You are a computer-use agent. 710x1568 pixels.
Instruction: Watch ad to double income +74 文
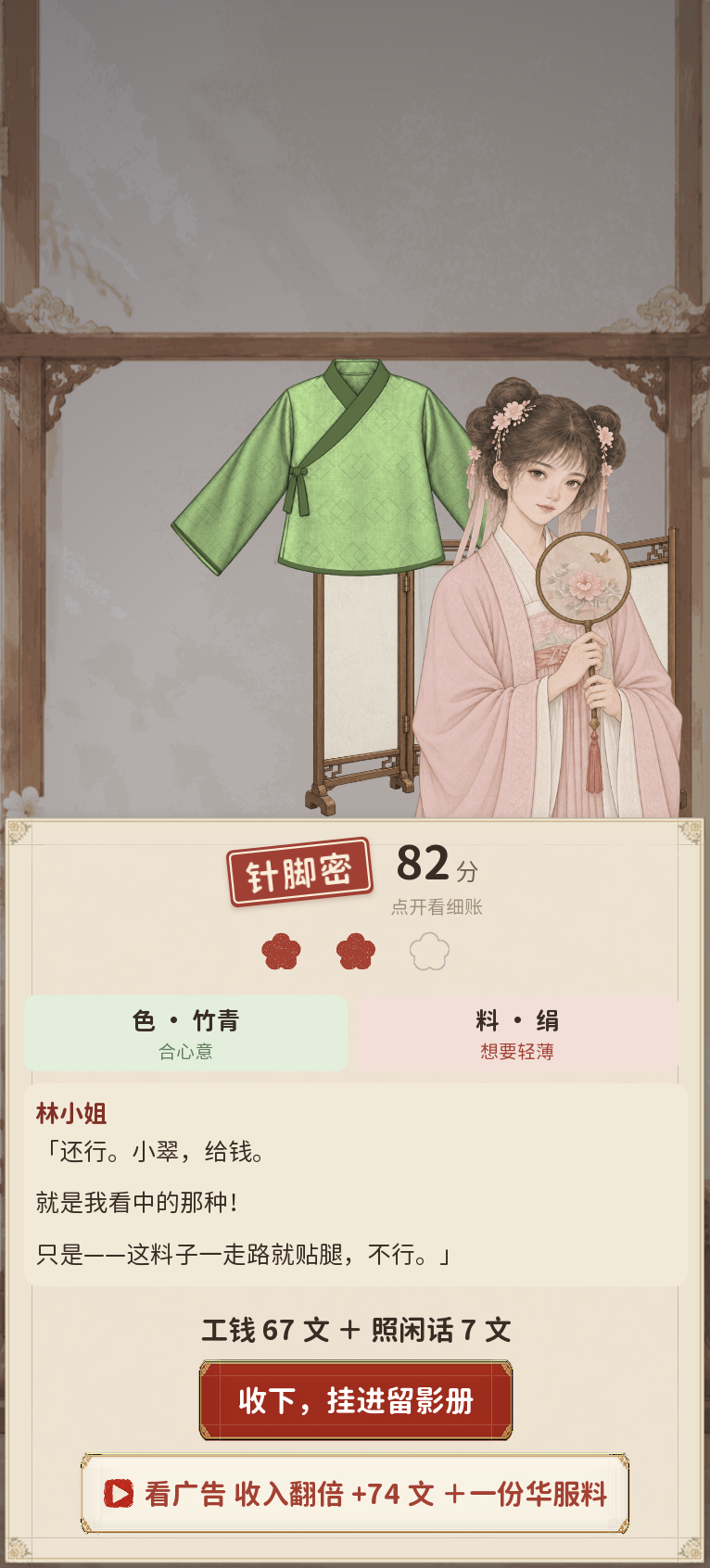(x=355, y=1493)
